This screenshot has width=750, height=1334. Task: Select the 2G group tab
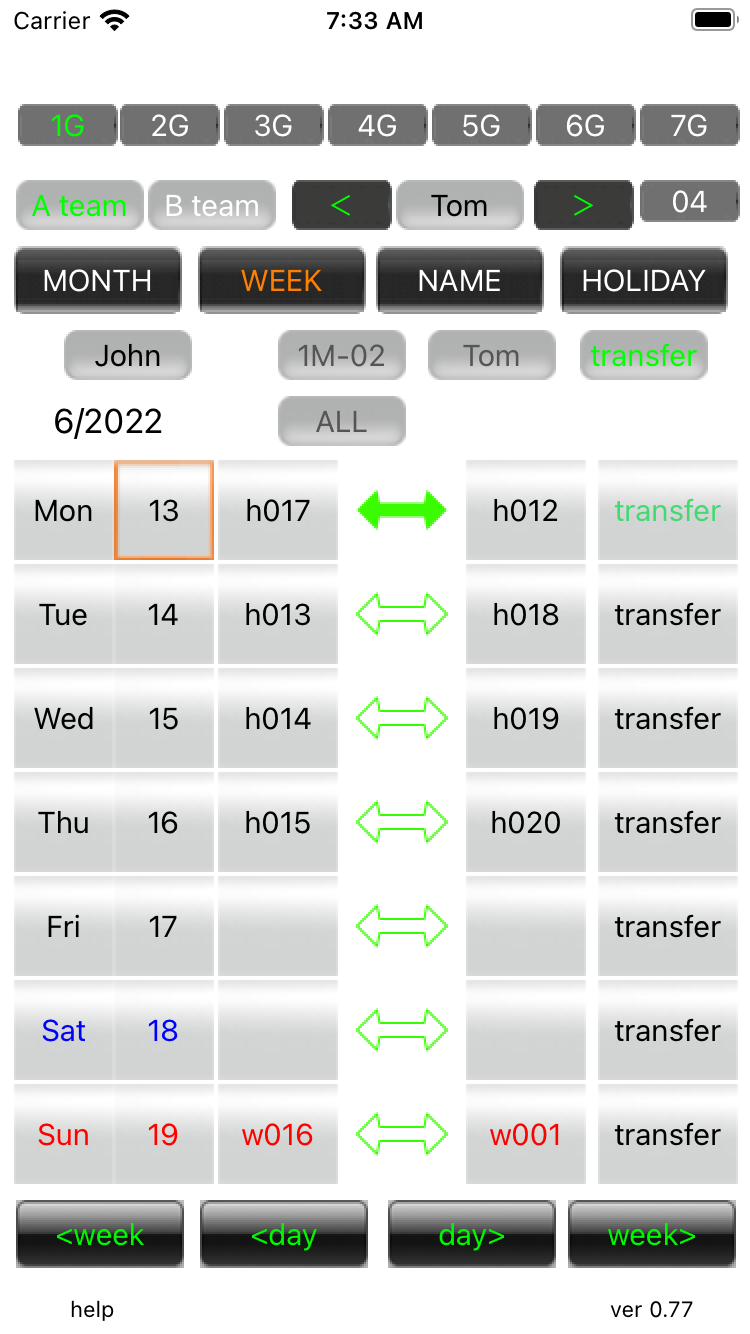170,126
